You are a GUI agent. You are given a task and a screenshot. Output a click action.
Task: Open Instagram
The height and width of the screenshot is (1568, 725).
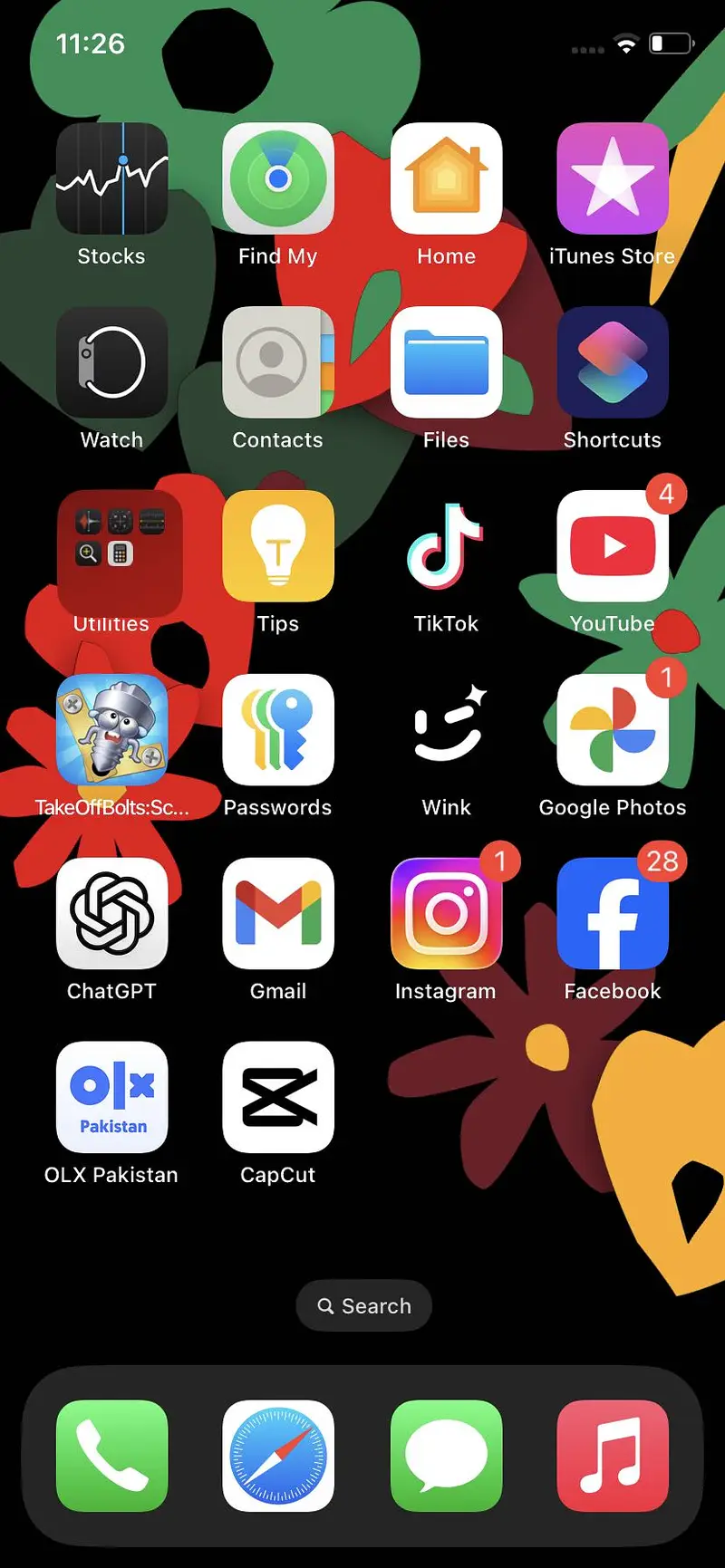click(446, 914)
